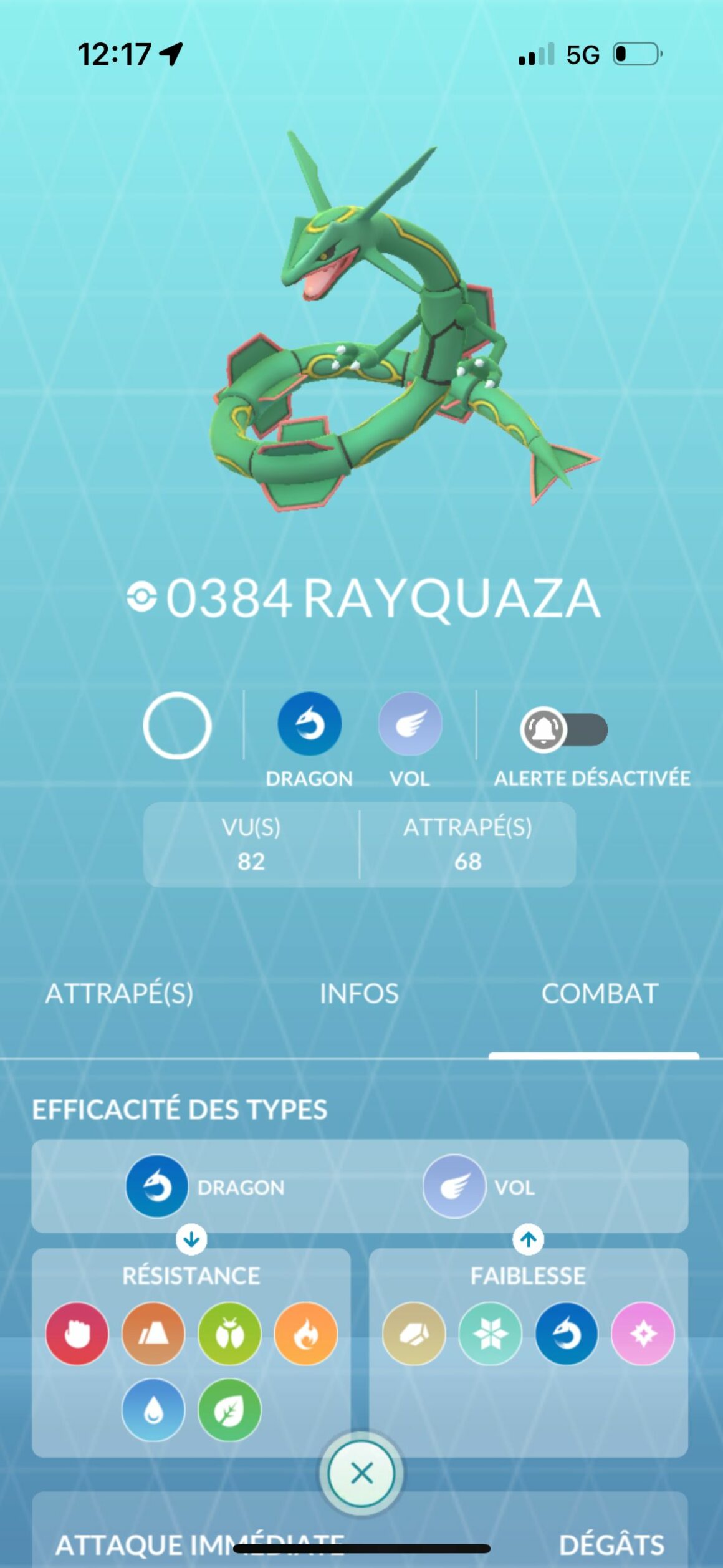Viewport: 723px width, 1568px height.
Task: Switch to the ATTRAPÉ(S) tab
Action: coord(119,993)
